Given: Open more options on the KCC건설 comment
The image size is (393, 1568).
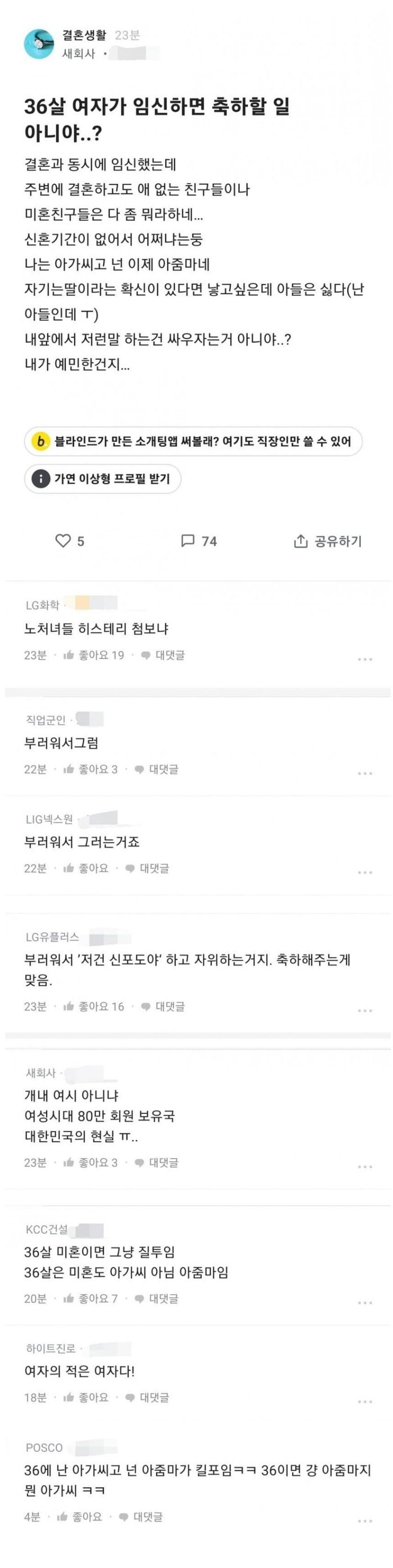Looking at the screenshot, I should (364, 1303).
